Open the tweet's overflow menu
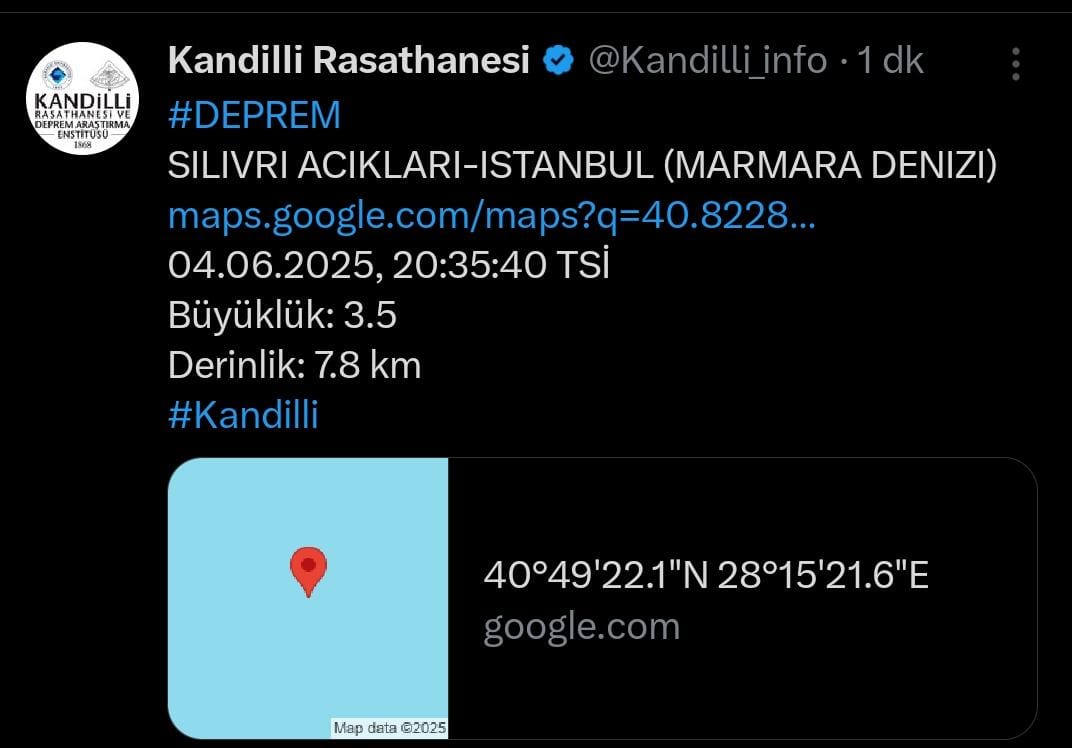 click(1015, 64)
